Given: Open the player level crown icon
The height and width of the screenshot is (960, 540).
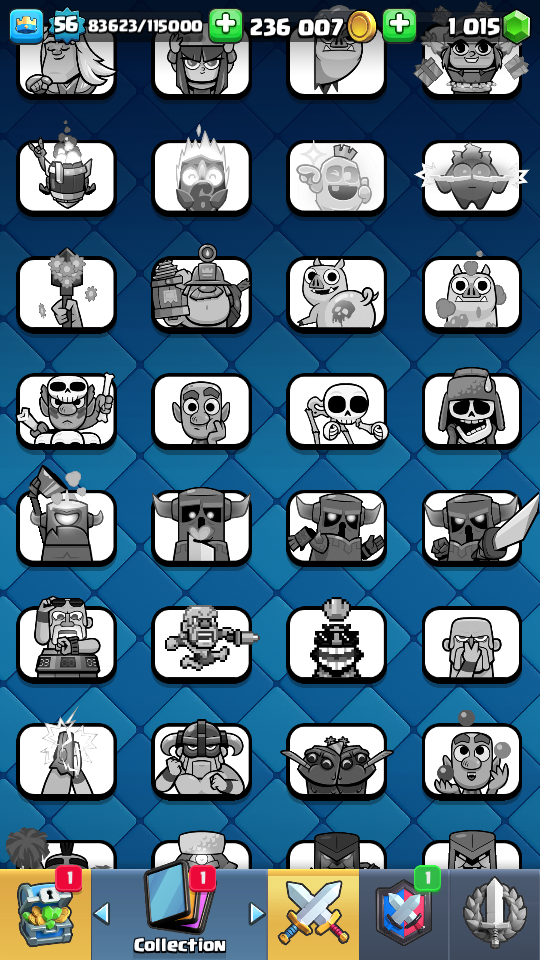Looking at the screenshot, I should (26, 26).
